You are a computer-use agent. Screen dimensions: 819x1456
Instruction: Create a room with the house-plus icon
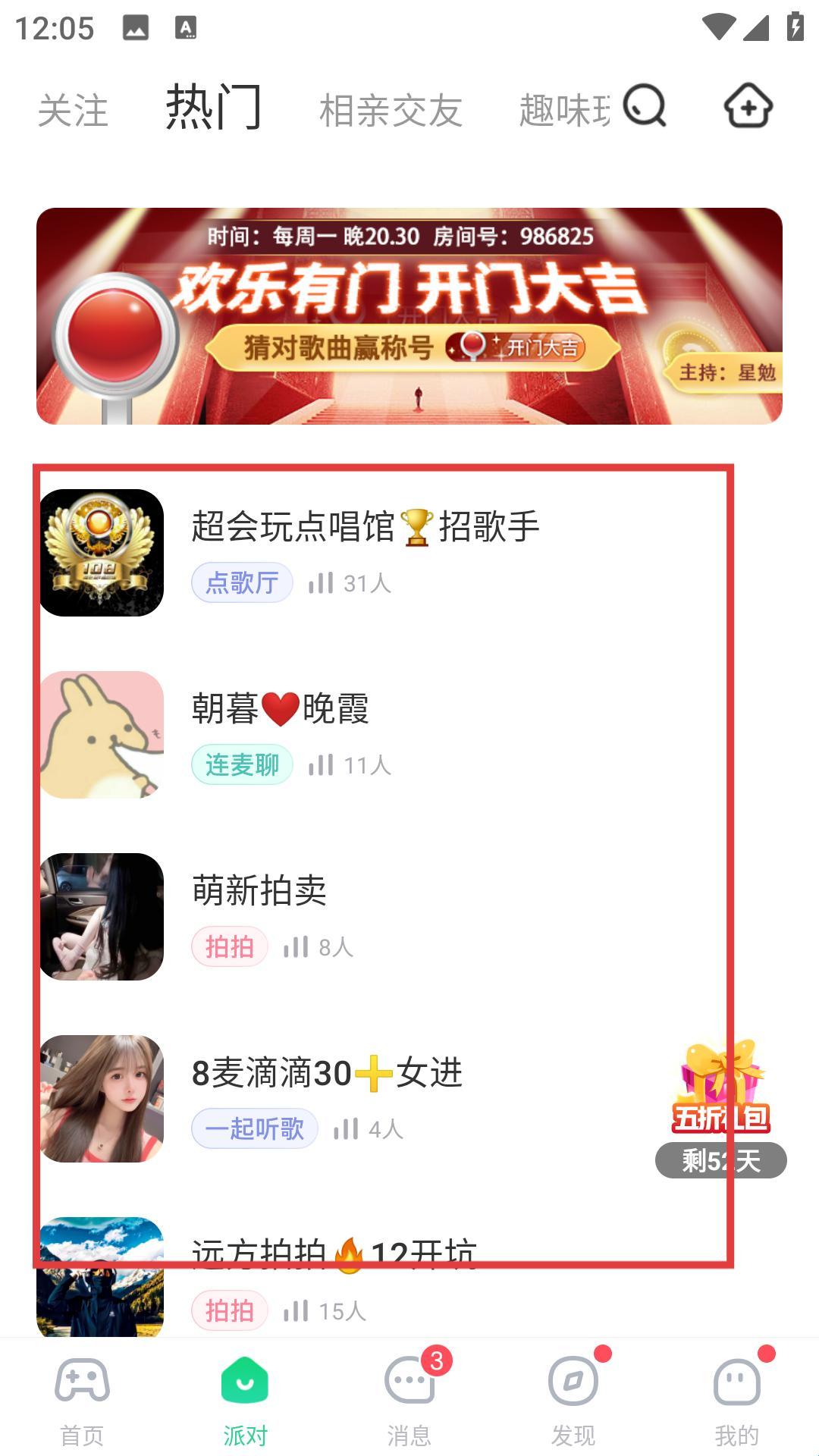click(748, 105)
